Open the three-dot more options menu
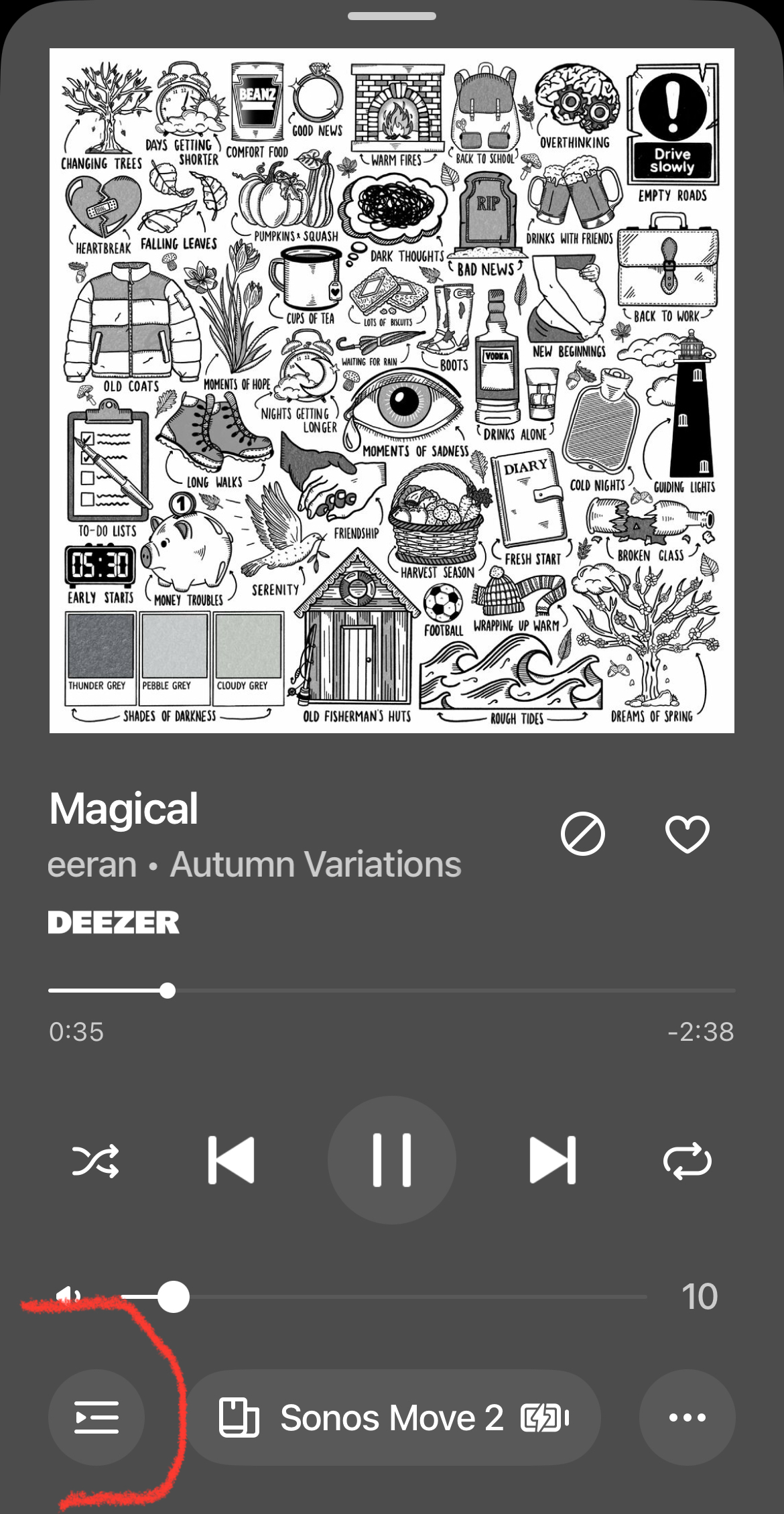784x1514 pixels. click(x=687, y=1417)
